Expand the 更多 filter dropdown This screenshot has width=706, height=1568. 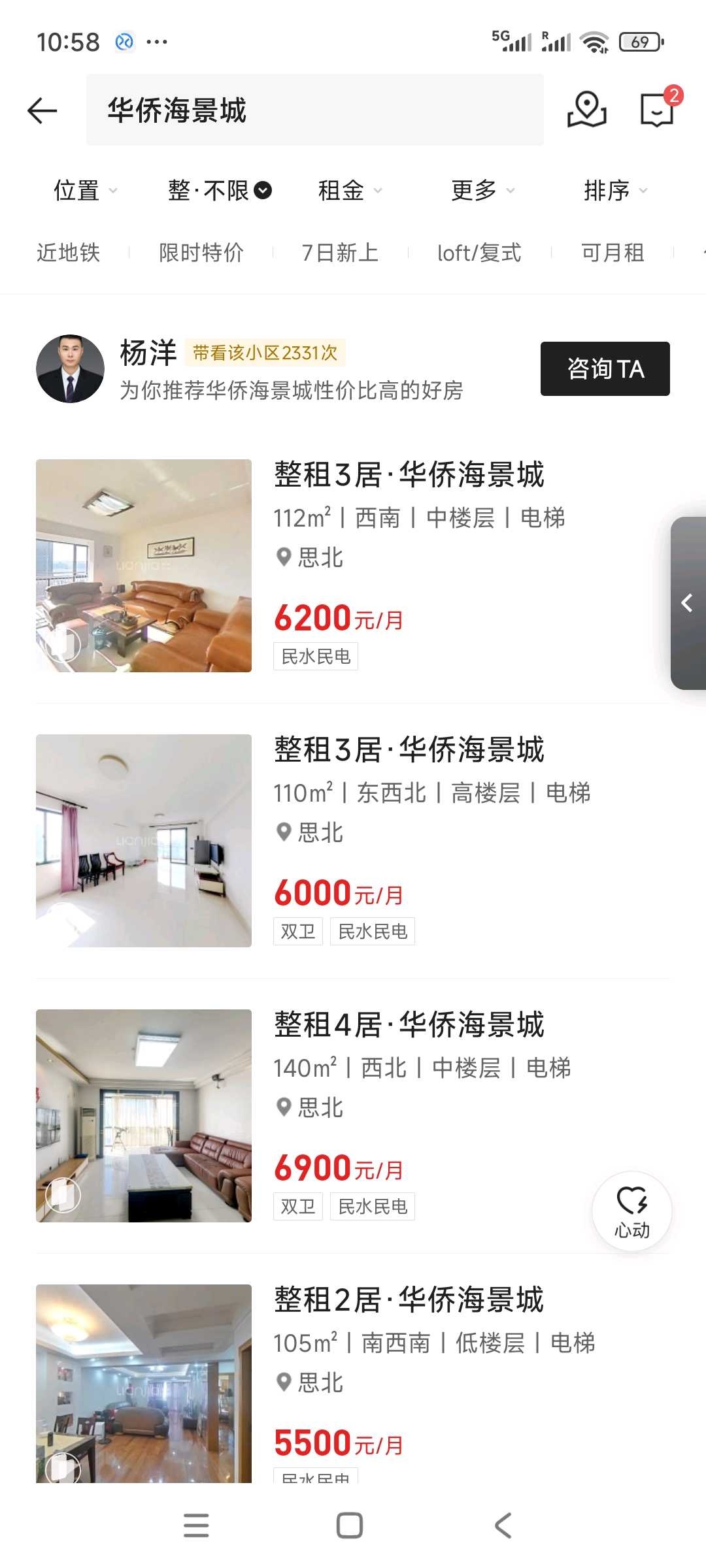[483, 190]
